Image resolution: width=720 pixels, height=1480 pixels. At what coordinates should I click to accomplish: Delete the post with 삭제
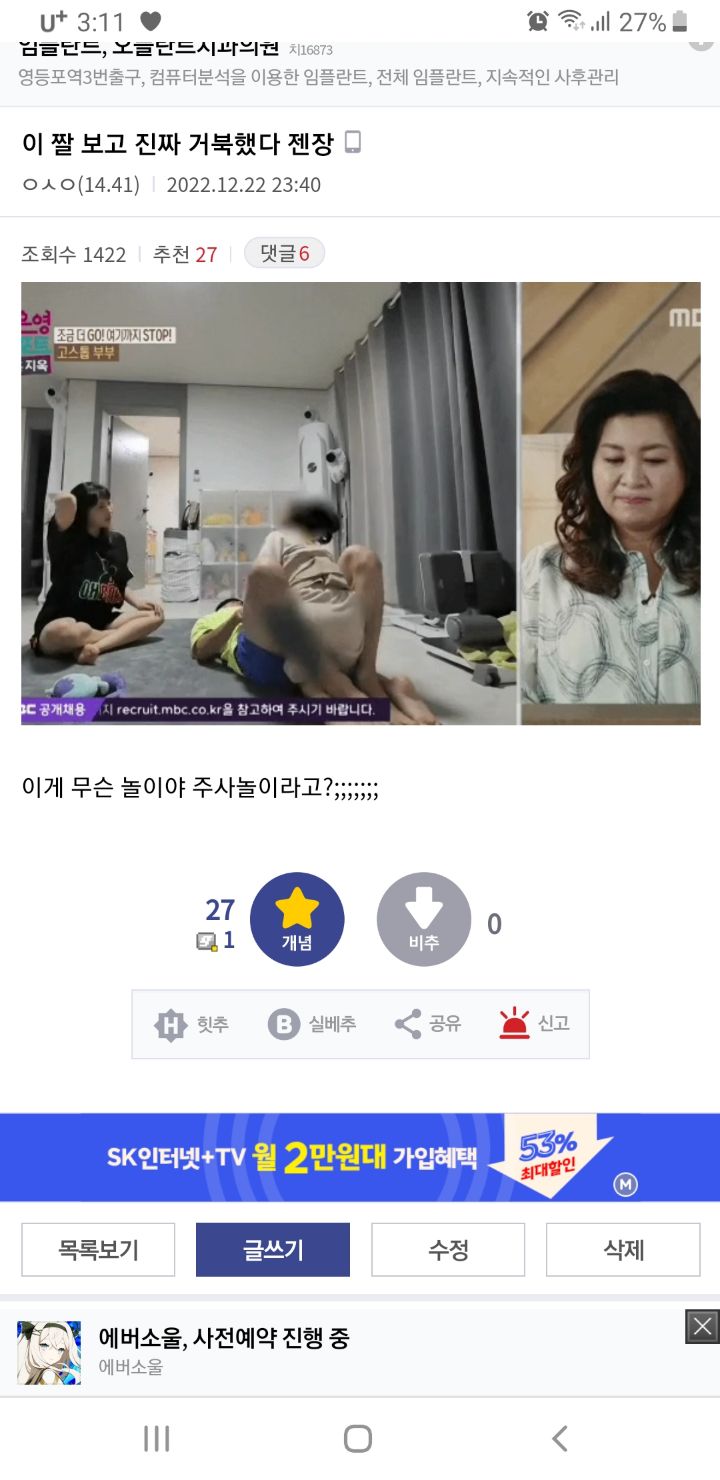623,1250
